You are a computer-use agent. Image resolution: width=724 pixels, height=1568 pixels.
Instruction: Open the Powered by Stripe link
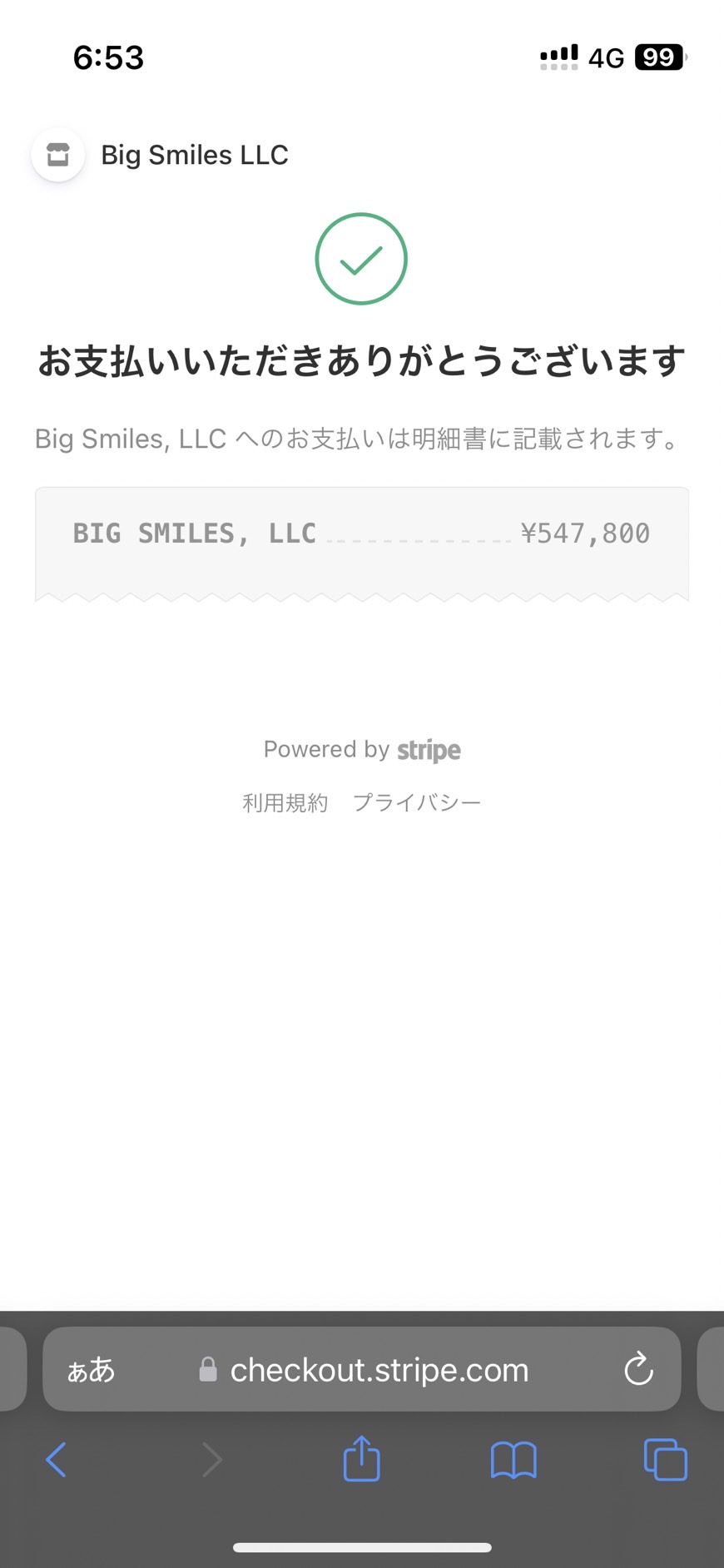coord(362,750)
